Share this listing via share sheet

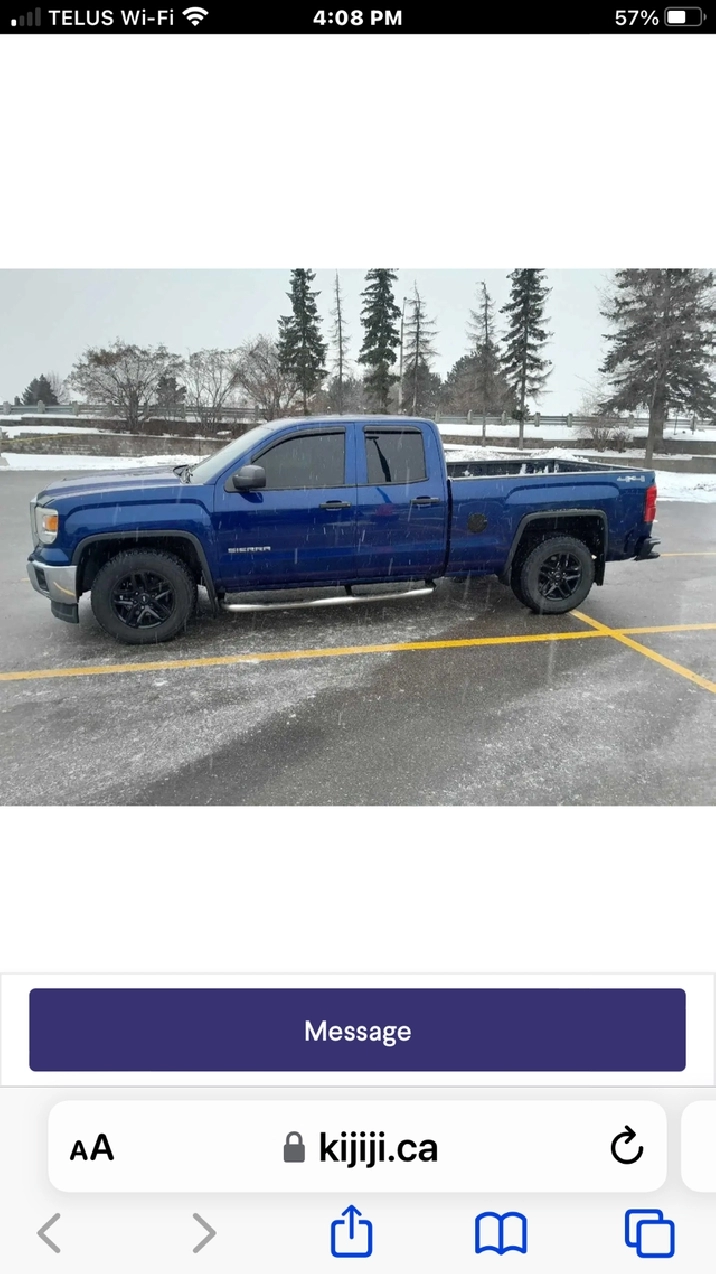point(351,1231)
